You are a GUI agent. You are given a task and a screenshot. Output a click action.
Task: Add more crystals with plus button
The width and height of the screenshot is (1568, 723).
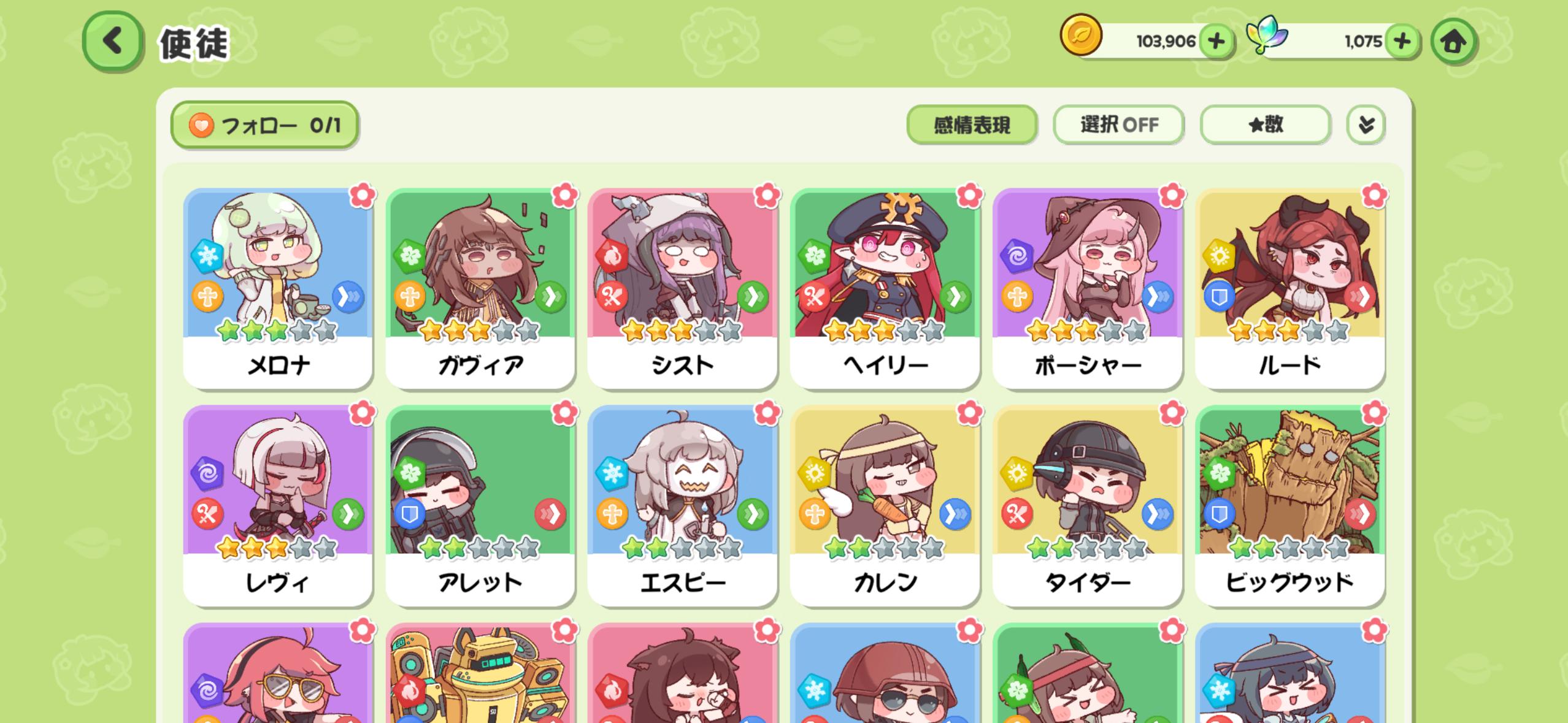(1402, 42)
